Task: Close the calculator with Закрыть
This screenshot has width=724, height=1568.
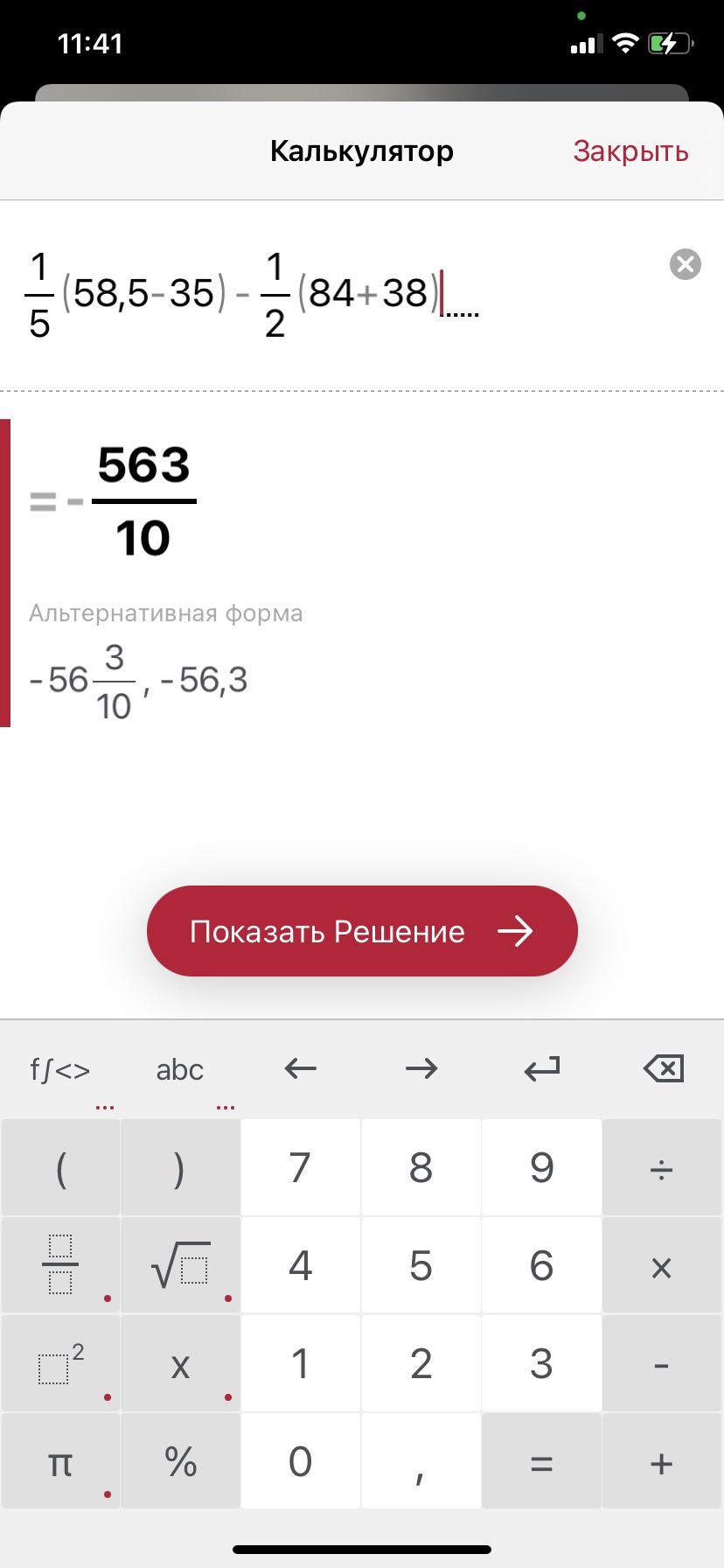Action: pos(630,151)
